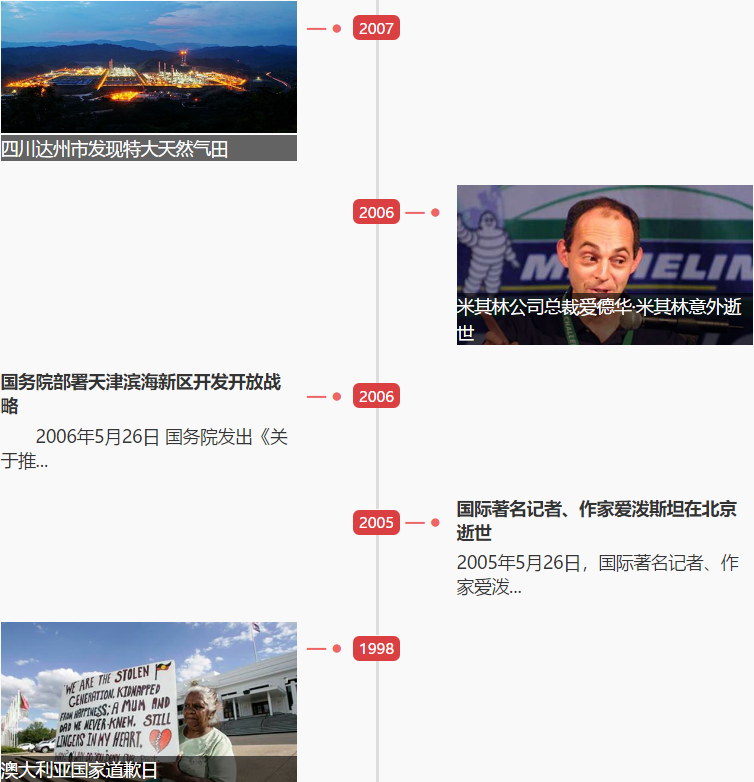Open the Sichuan Dazhou natural gas field card
Viewport: 754px width, 782px height.
pos(148,80)
